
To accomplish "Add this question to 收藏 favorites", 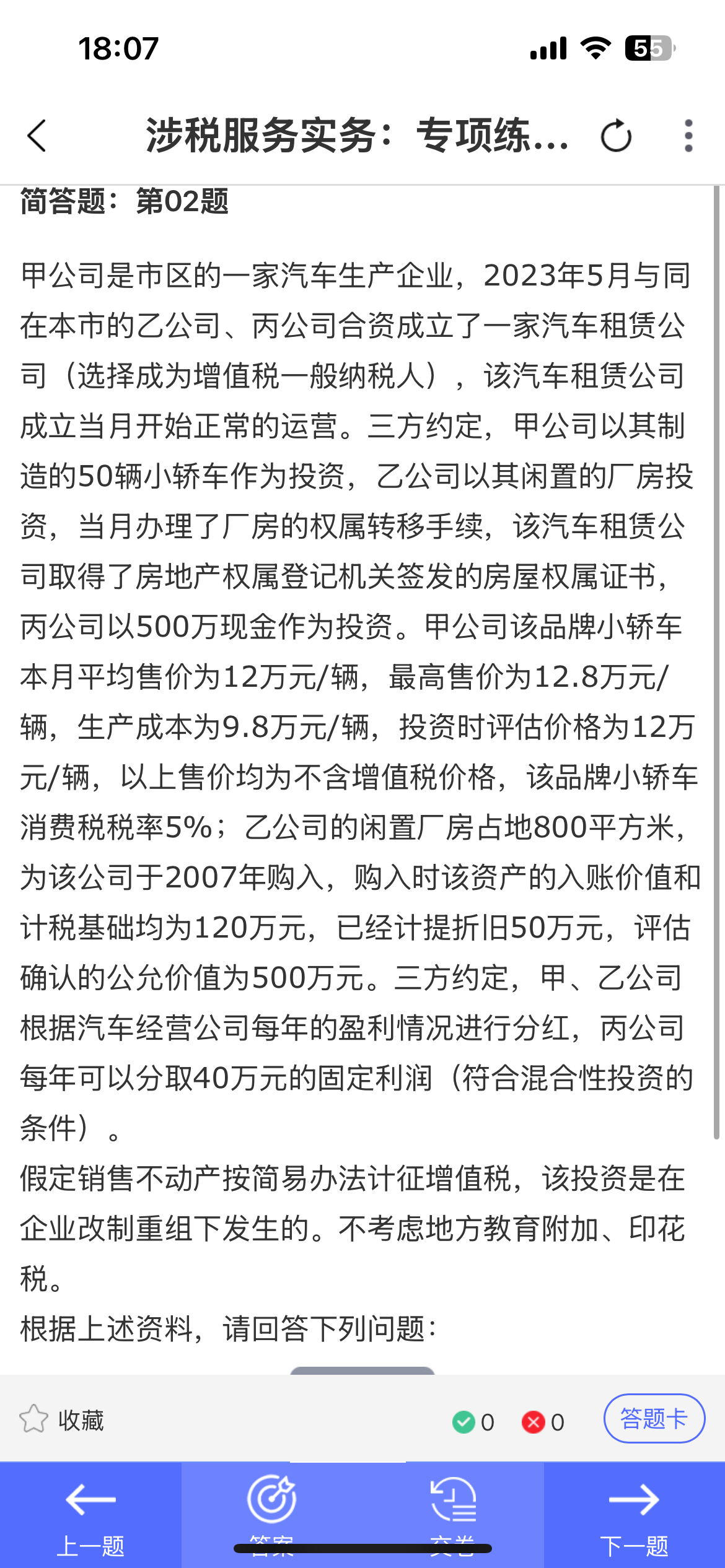I will point(61,1421).
